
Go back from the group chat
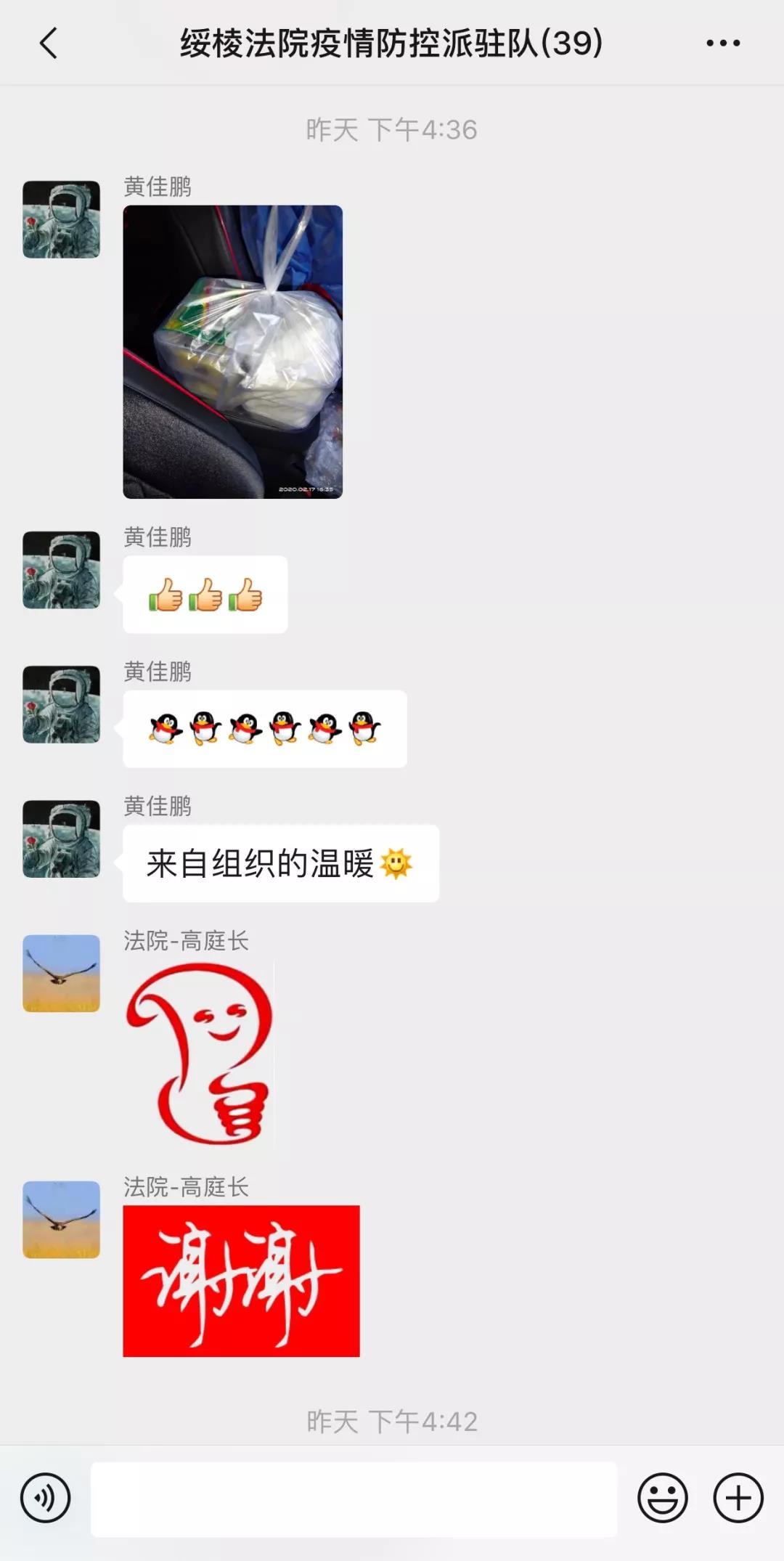pos(48,43)
